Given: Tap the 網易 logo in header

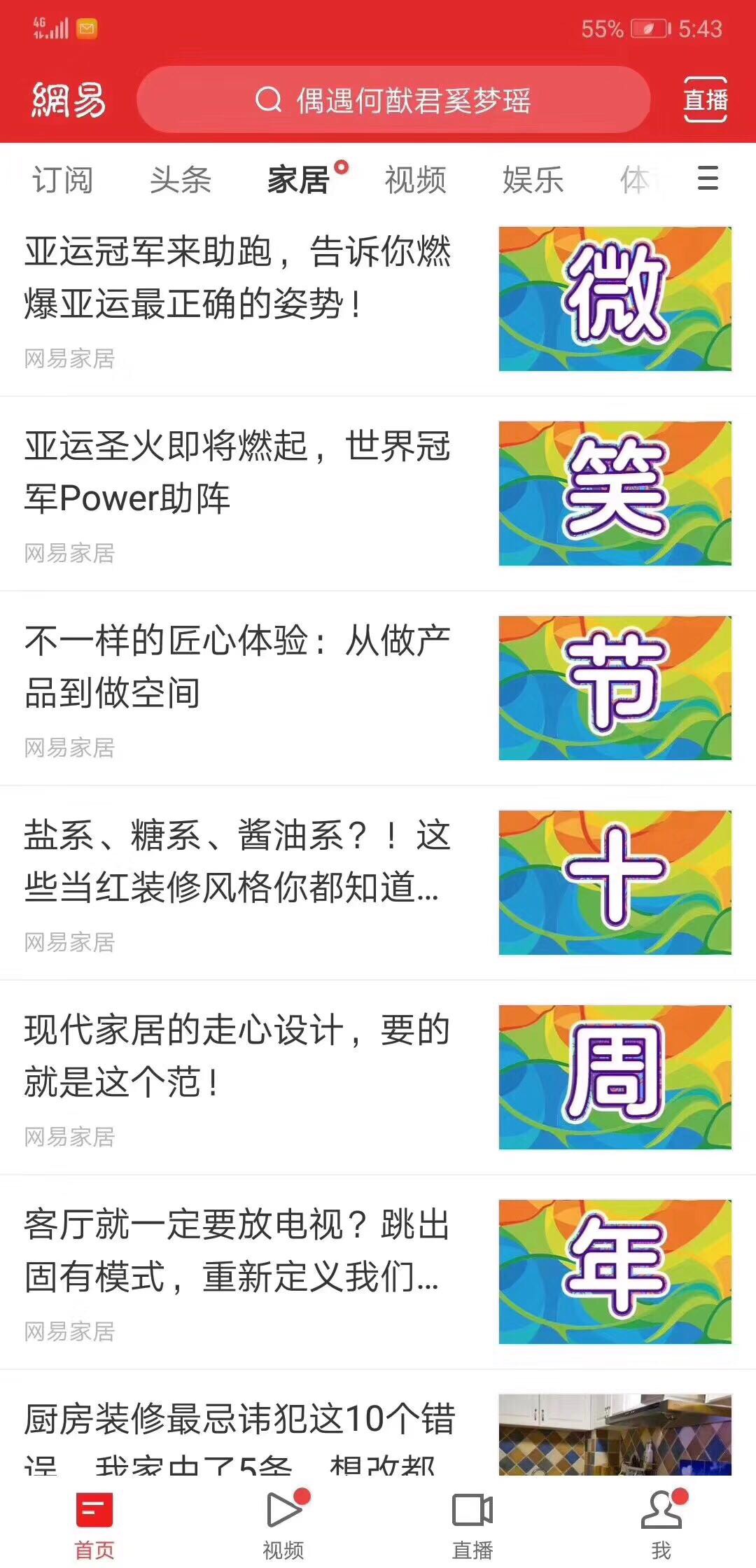Looking at the screenshot, I should click(69, 100).
